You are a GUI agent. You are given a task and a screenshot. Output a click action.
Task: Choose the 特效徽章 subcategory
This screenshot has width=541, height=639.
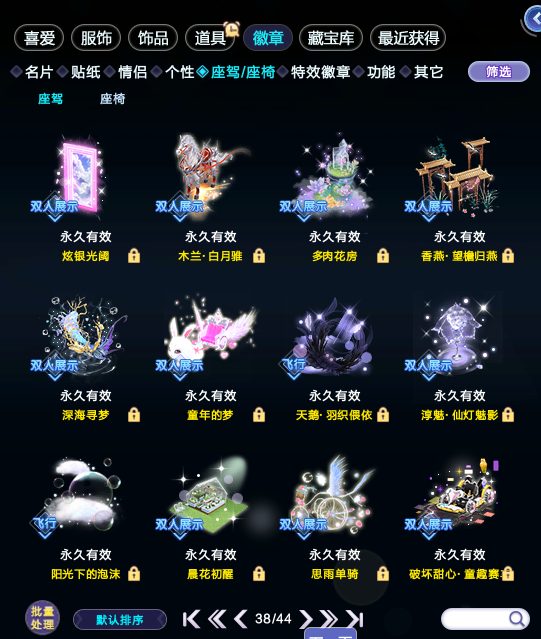320,72
